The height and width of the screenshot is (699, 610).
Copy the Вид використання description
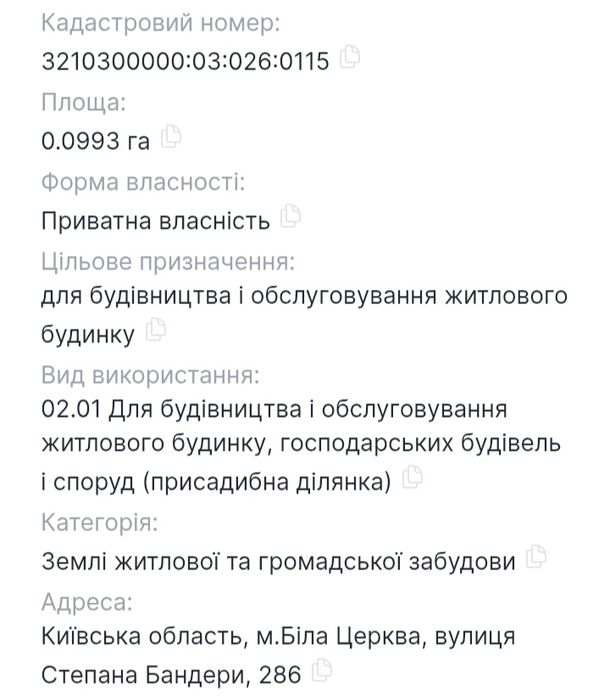coord(410,481)
